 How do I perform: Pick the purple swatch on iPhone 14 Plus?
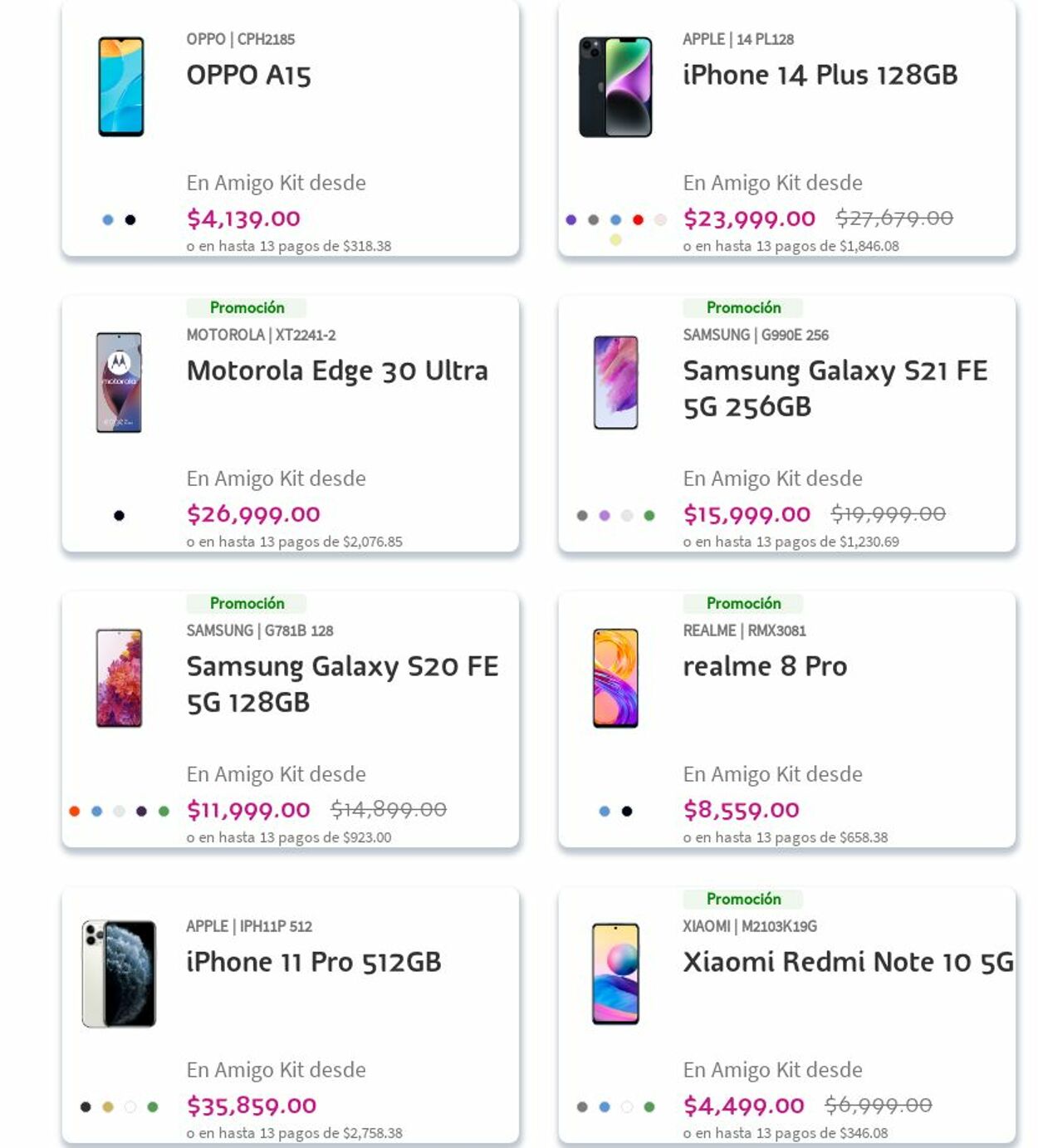click(x=570, y=220)
